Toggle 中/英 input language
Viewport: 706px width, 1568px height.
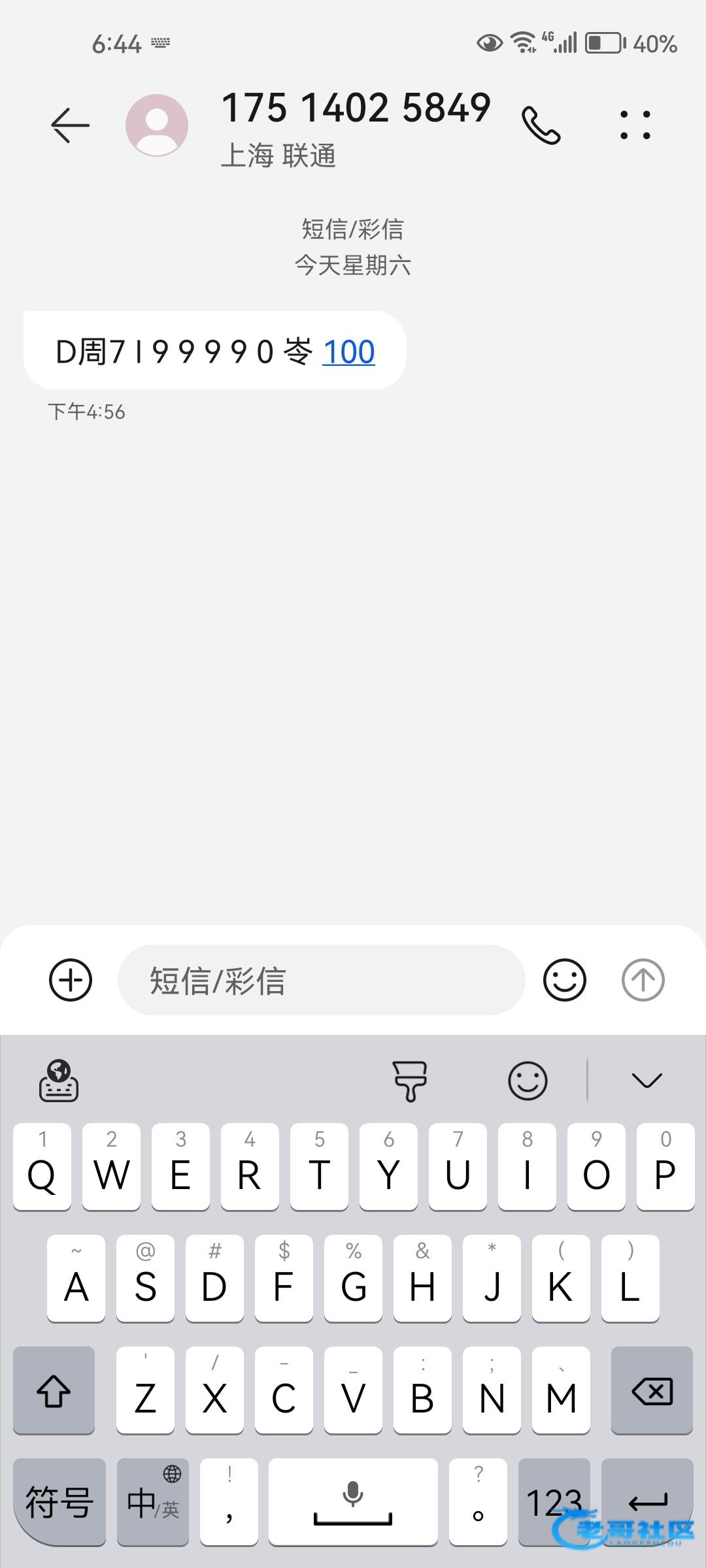click(153, 1501)
